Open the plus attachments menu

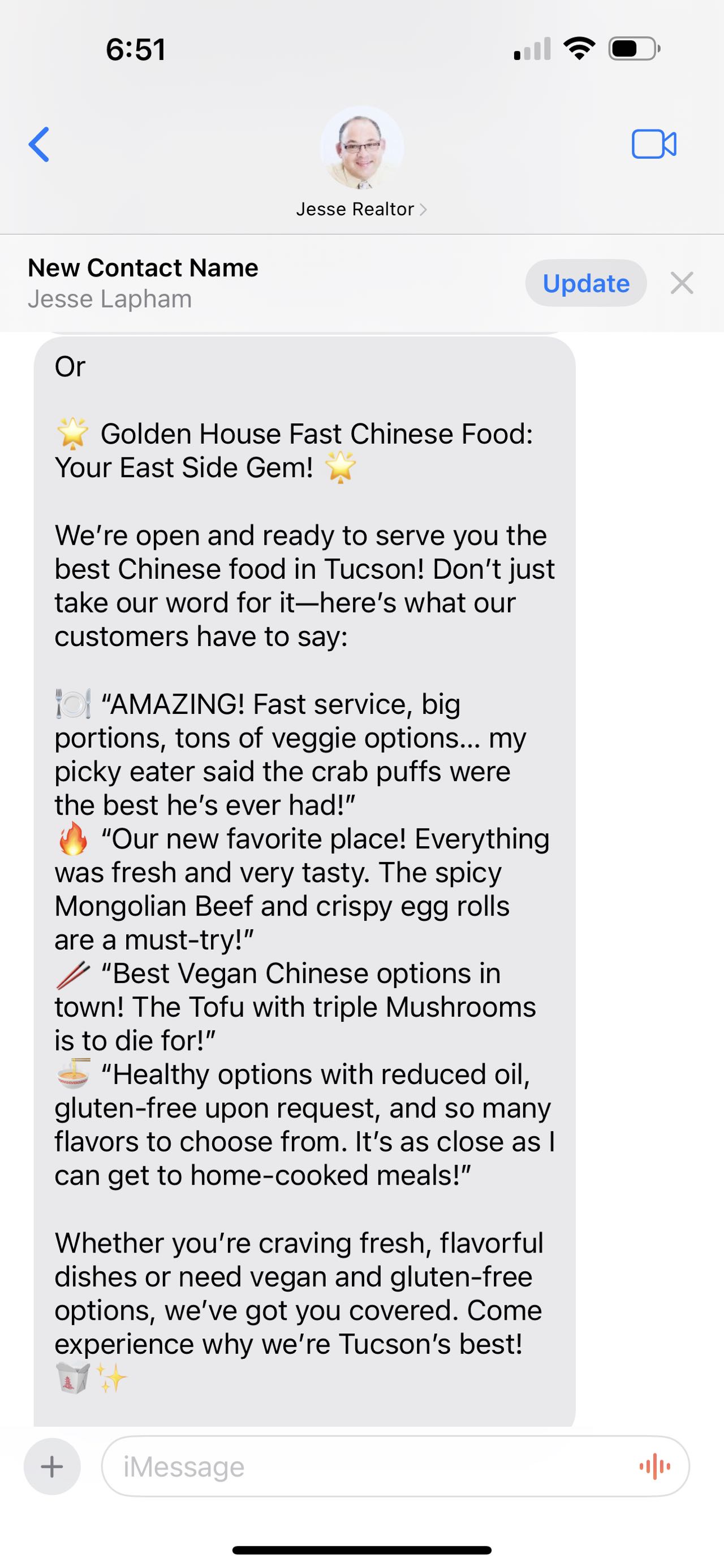[52, 1466]
